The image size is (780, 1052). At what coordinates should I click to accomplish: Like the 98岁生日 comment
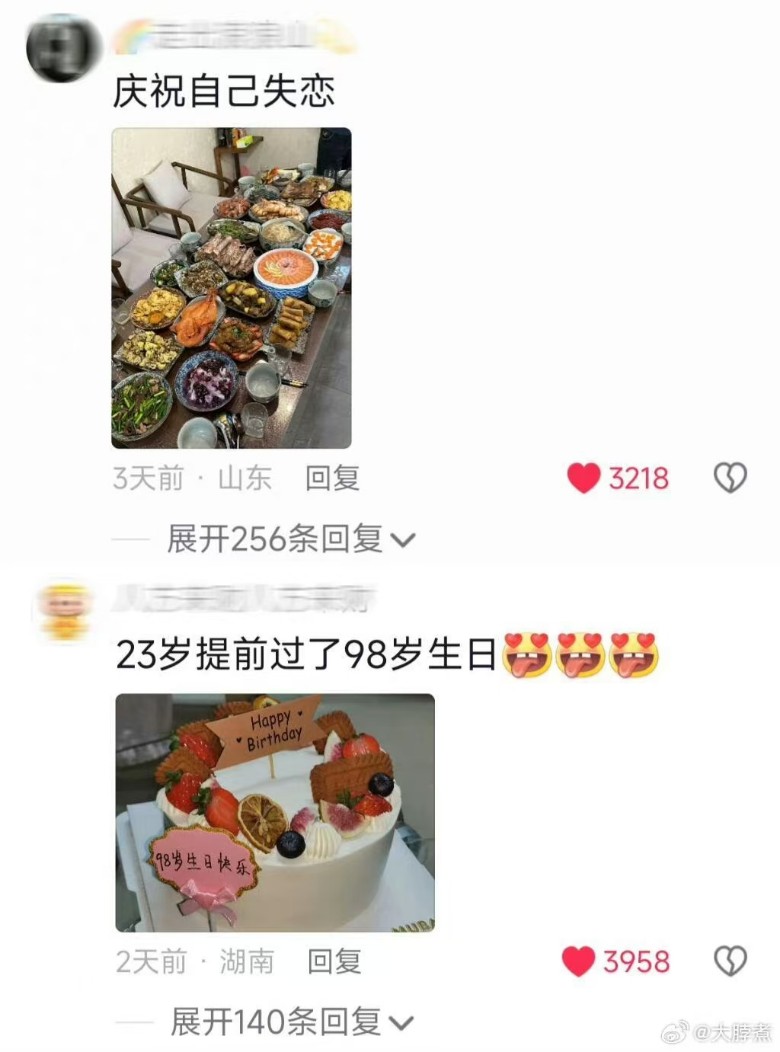click(579, 962)
